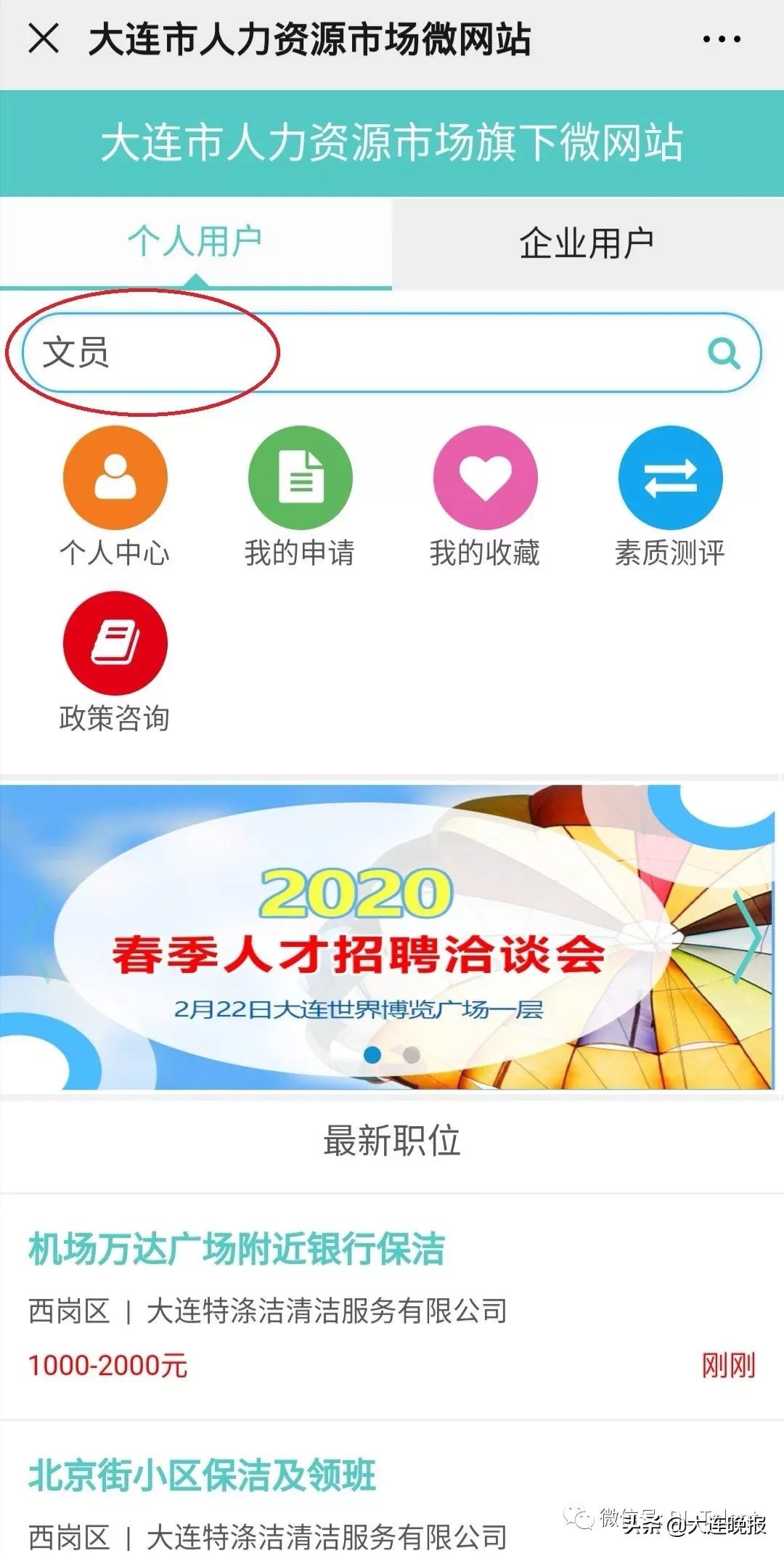Screen dimensions: 784x1553
Task: Select the 我的申请 (My Applications) icon
Action: pos(301,479)
